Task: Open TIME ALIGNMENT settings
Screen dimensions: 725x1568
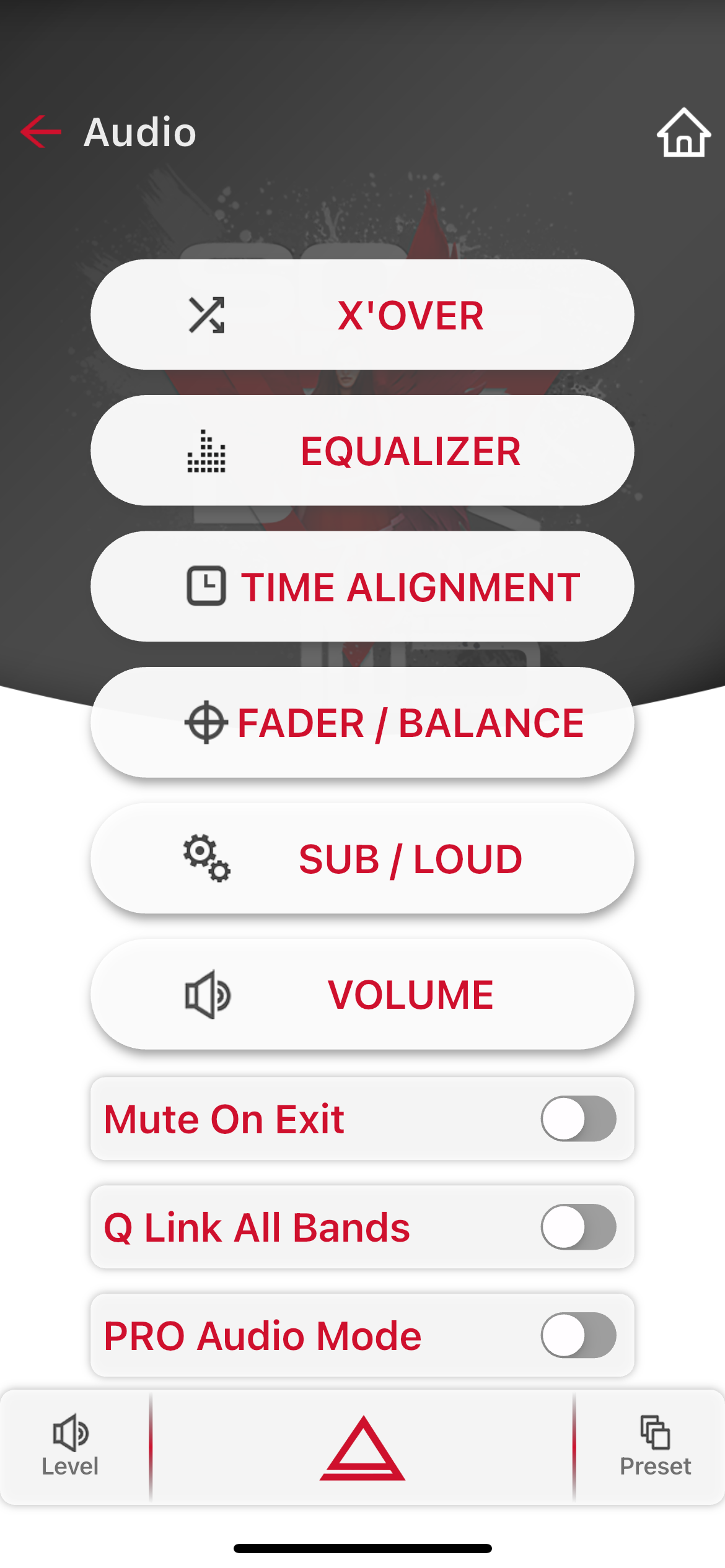Action: pos(362,587)
